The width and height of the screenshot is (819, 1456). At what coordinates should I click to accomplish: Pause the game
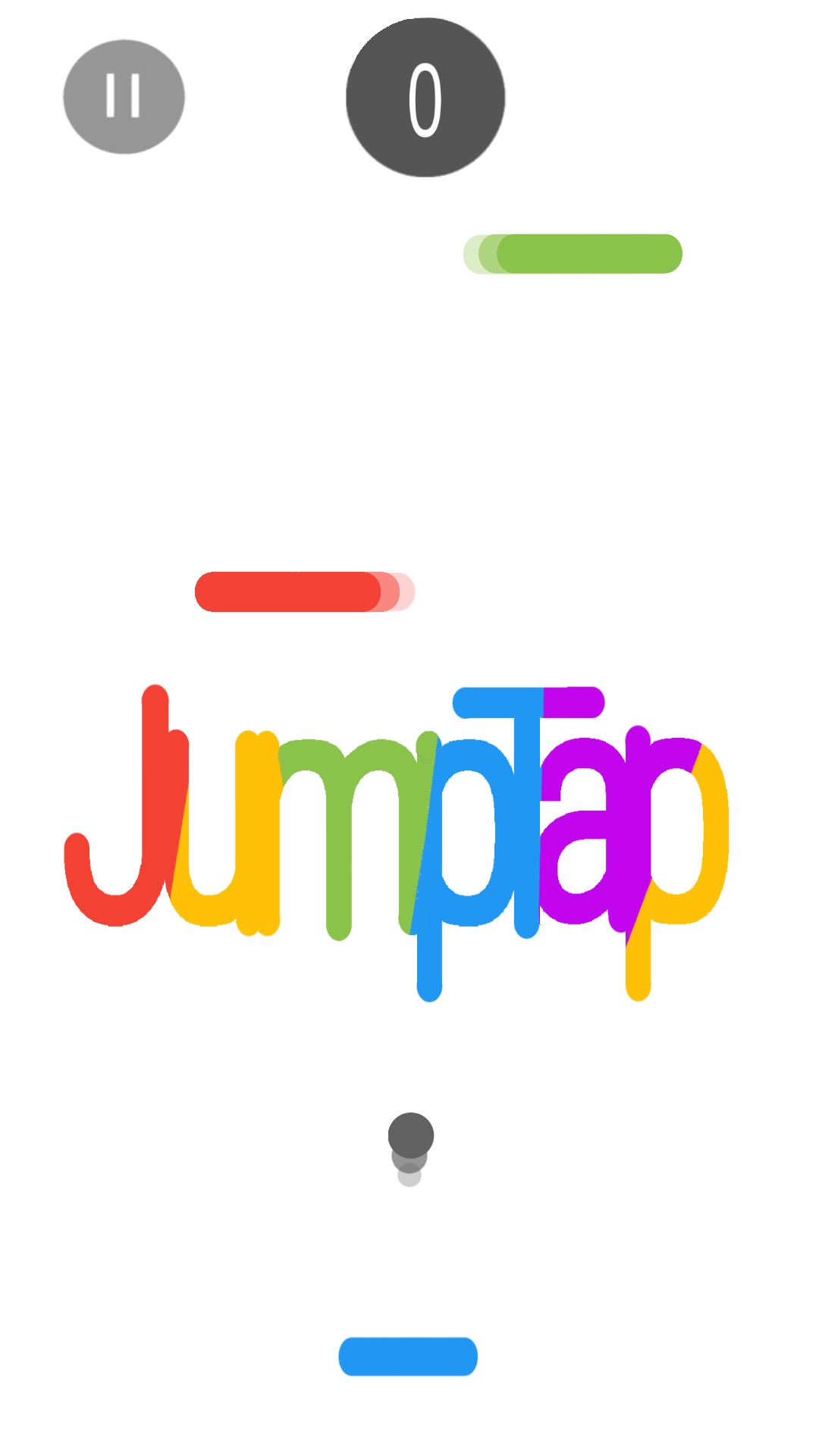pyautogui.click(x=124, y=96)
